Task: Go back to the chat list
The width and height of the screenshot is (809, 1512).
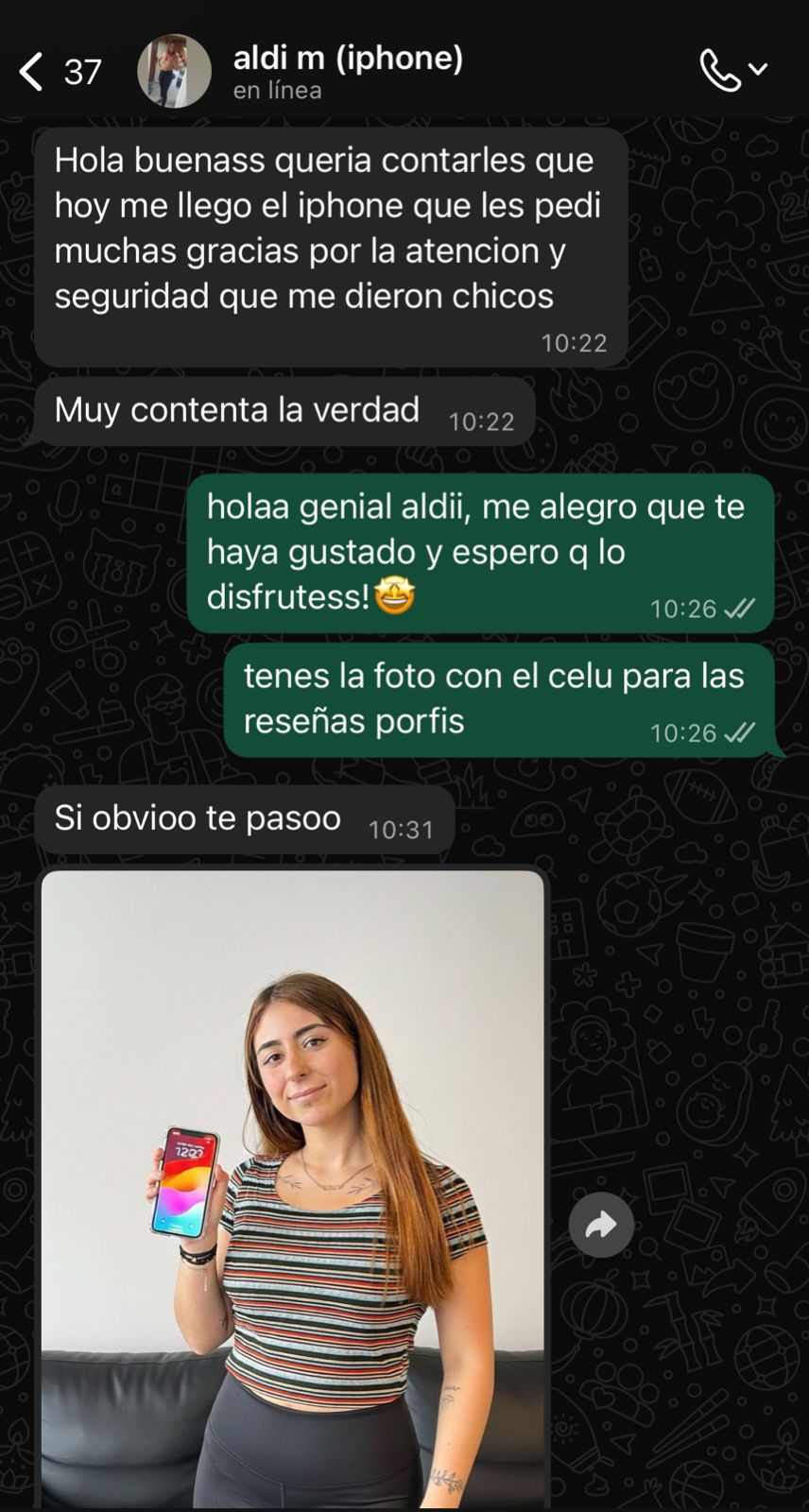Action: point(32,72)
